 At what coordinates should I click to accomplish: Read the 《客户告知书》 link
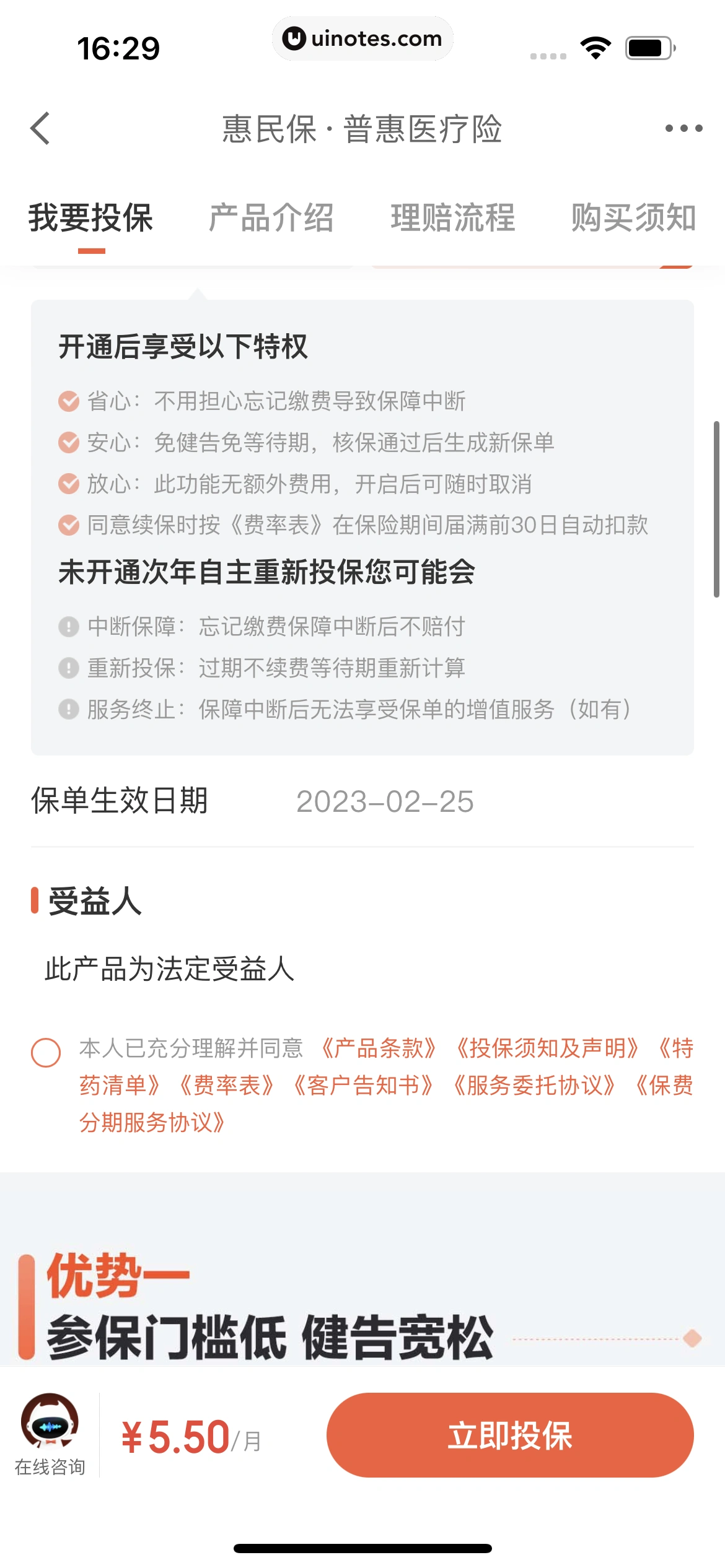(362, 1086)
